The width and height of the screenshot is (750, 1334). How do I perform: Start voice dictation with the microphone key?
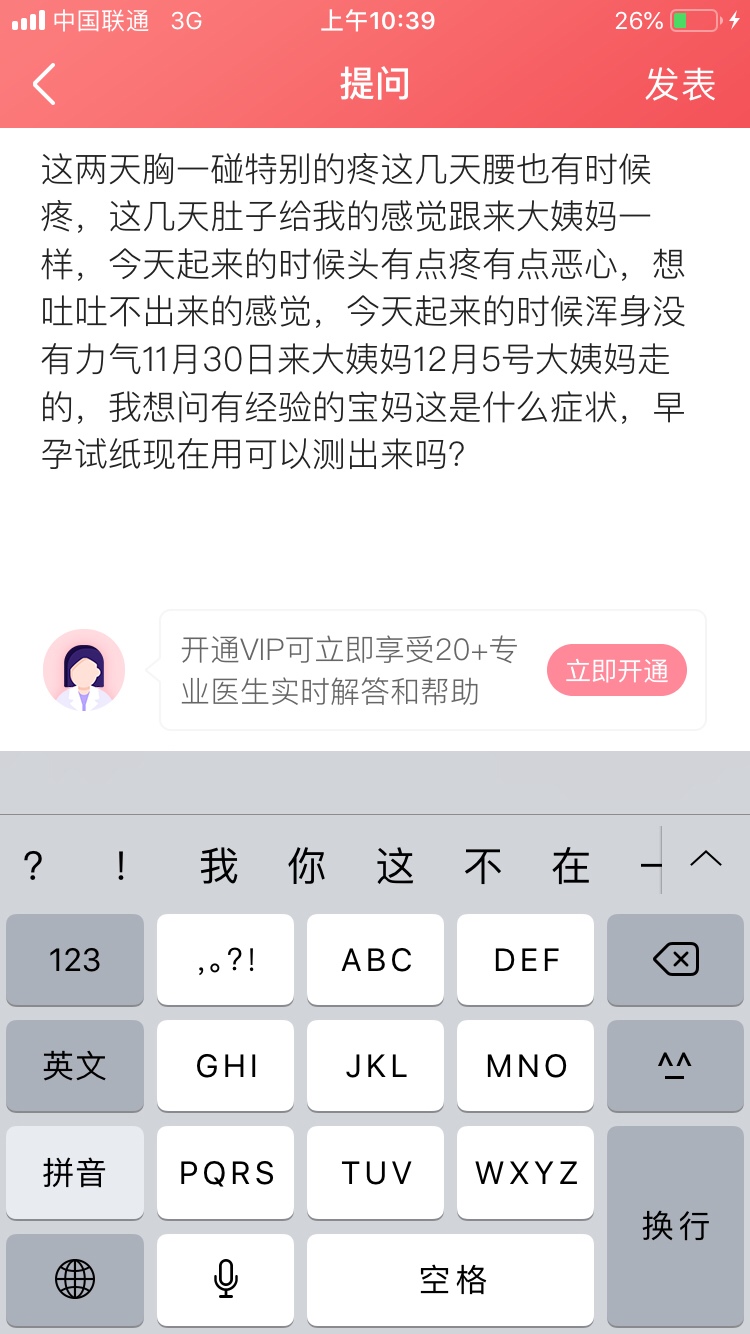(x=226, y=1279)
